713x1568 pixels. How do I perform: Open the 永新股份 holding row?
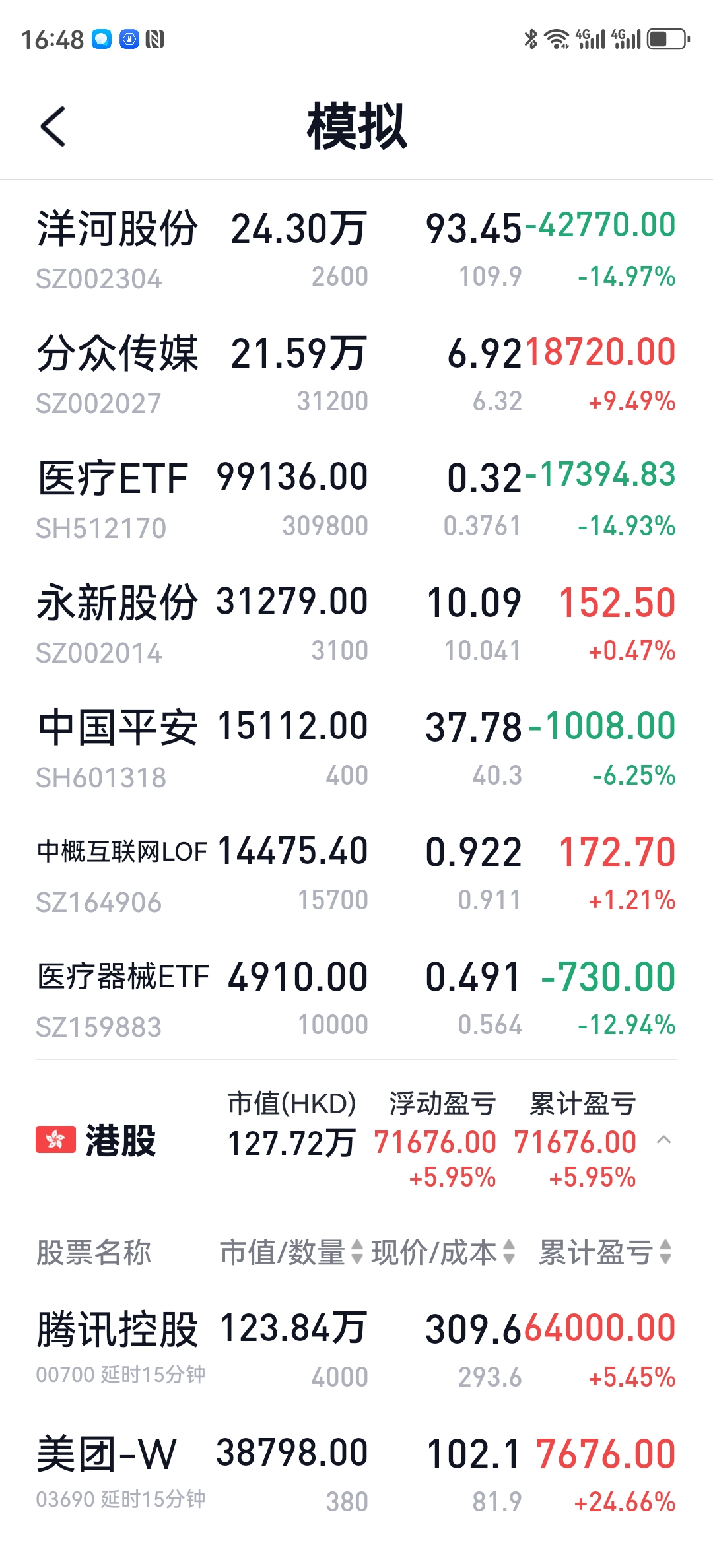[356, 624]
